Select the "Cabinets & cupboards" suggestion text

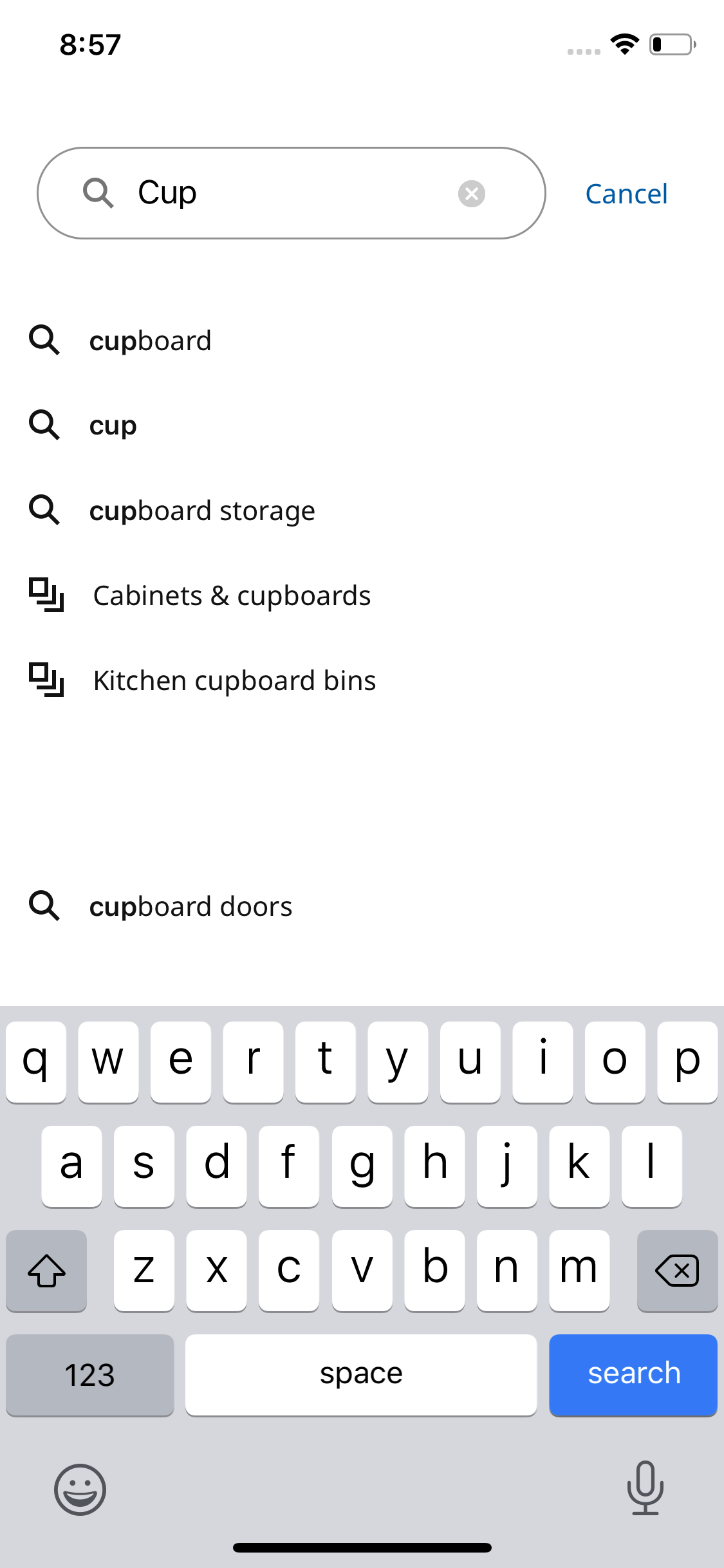(231, 595)
